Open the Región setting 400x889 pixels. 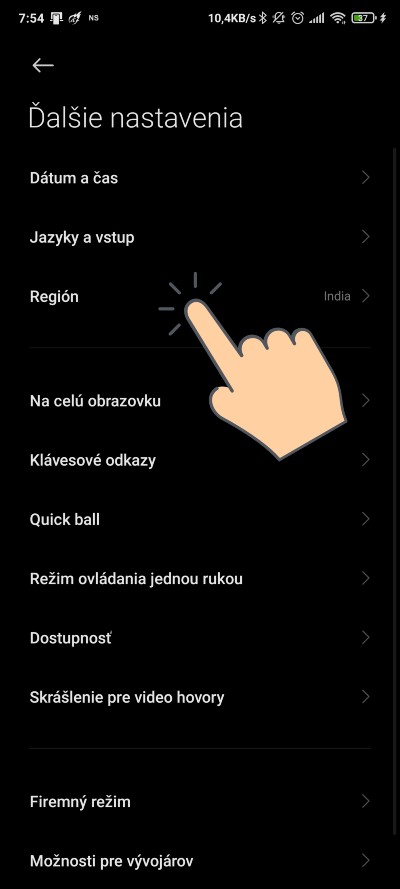(200, 296)
